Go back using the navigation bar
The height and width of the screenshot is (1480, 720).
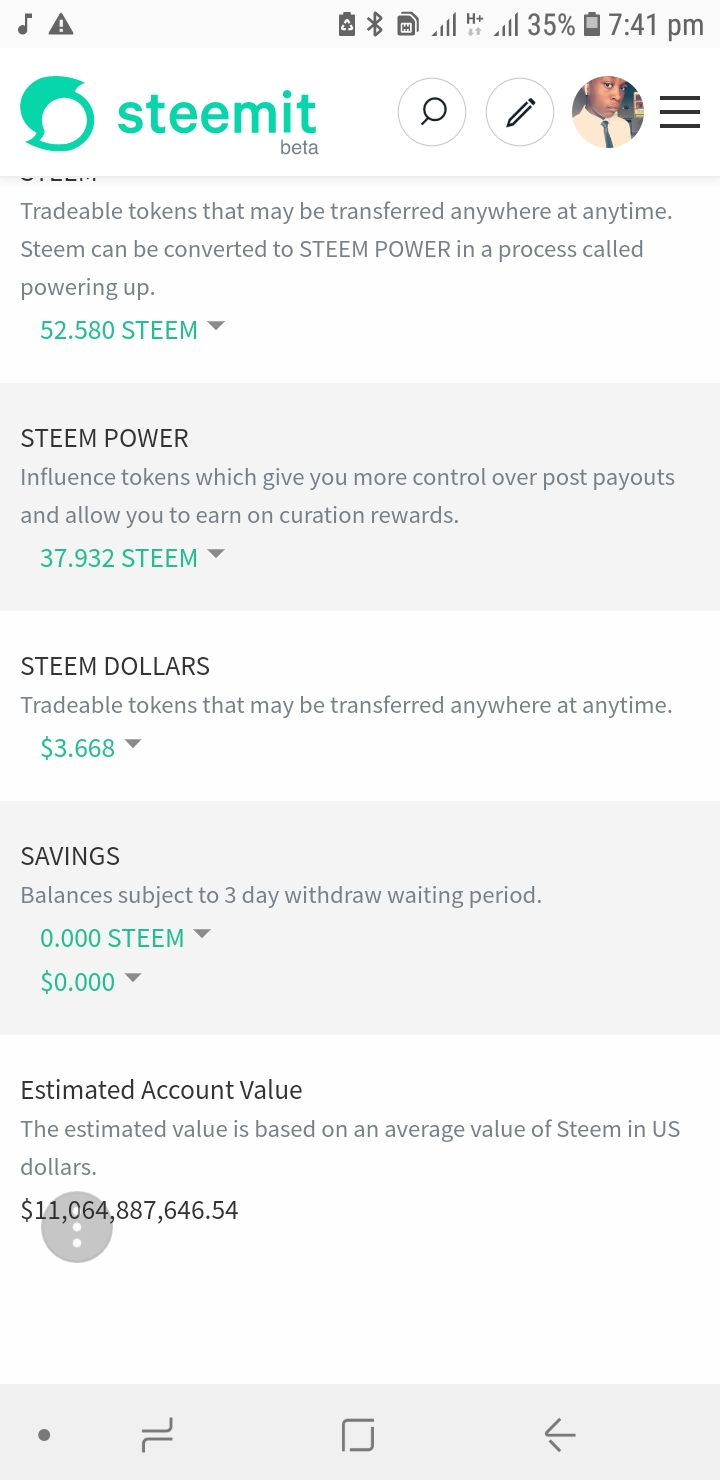[x=560, y=1436]
